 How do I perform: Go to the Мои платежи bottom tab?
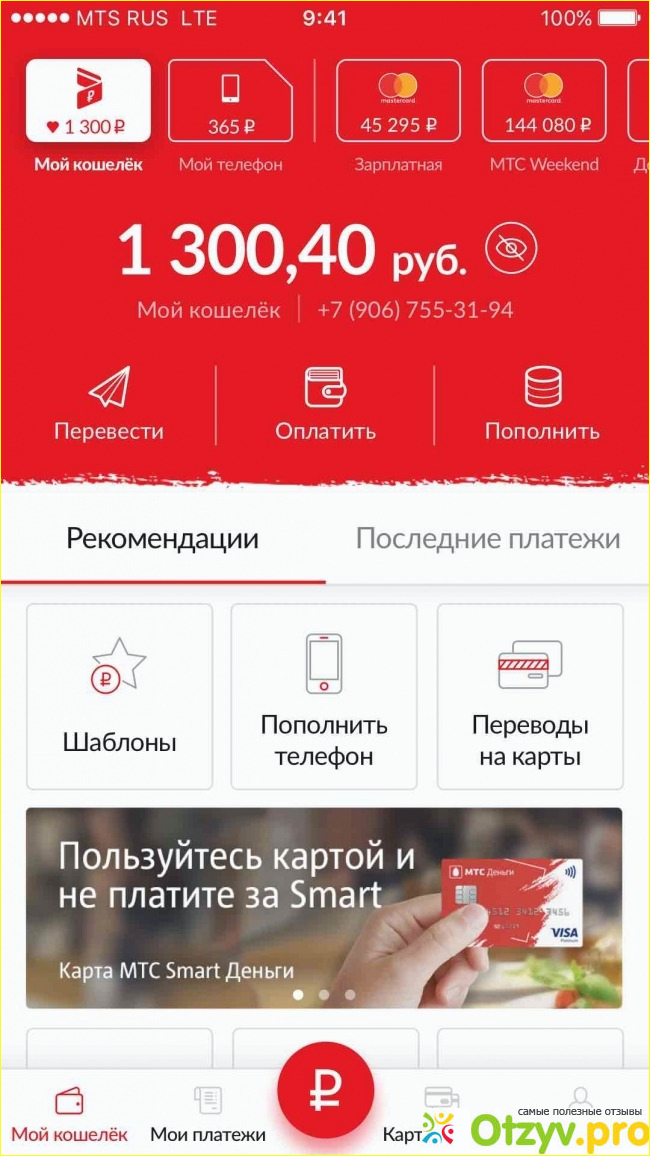[208, 1115]
